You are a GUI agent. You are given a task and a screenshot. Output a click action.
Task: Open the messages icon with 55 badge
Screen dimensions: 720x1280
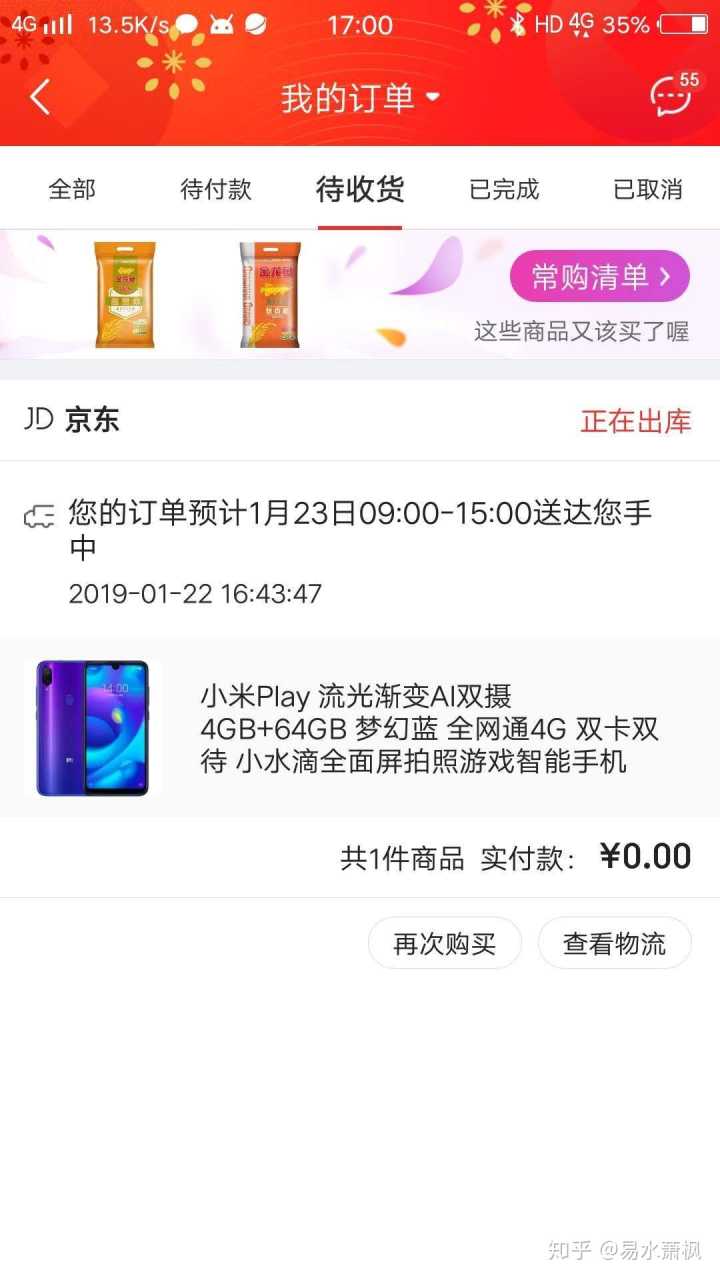coord(672,96)
